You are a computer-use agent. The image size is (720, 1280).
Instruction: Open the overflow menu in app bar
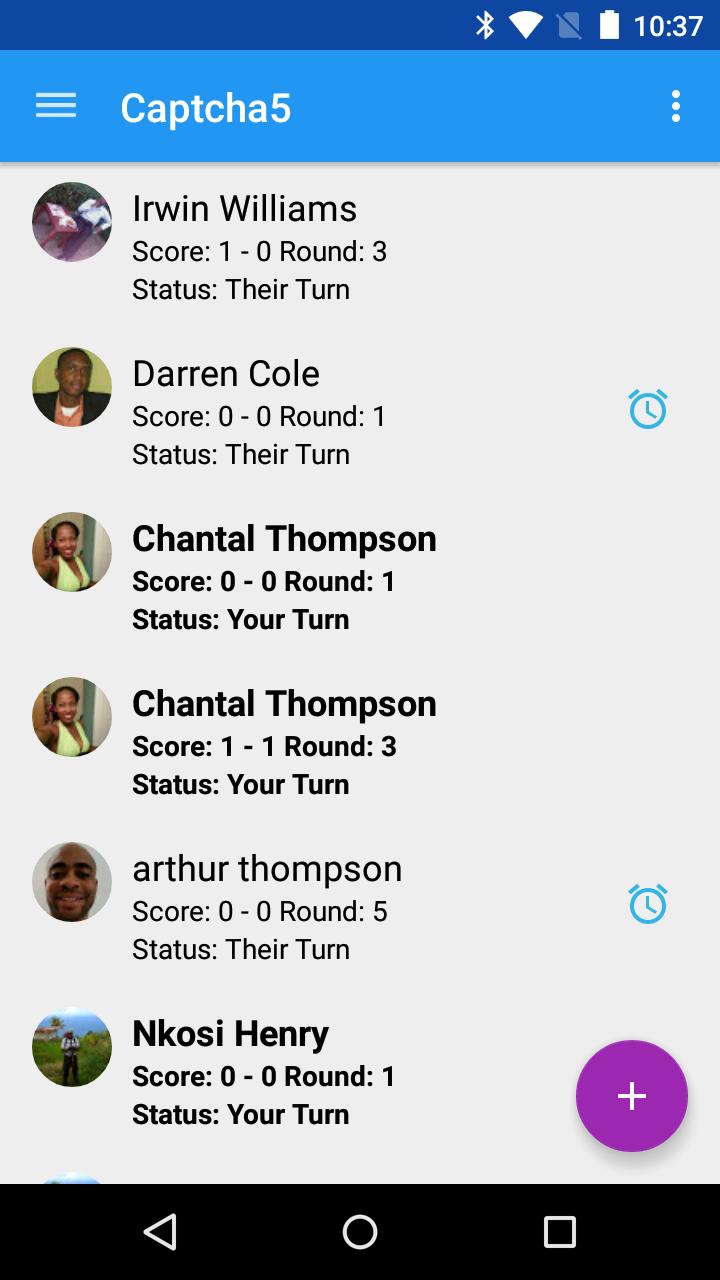[x=676, y=106]
